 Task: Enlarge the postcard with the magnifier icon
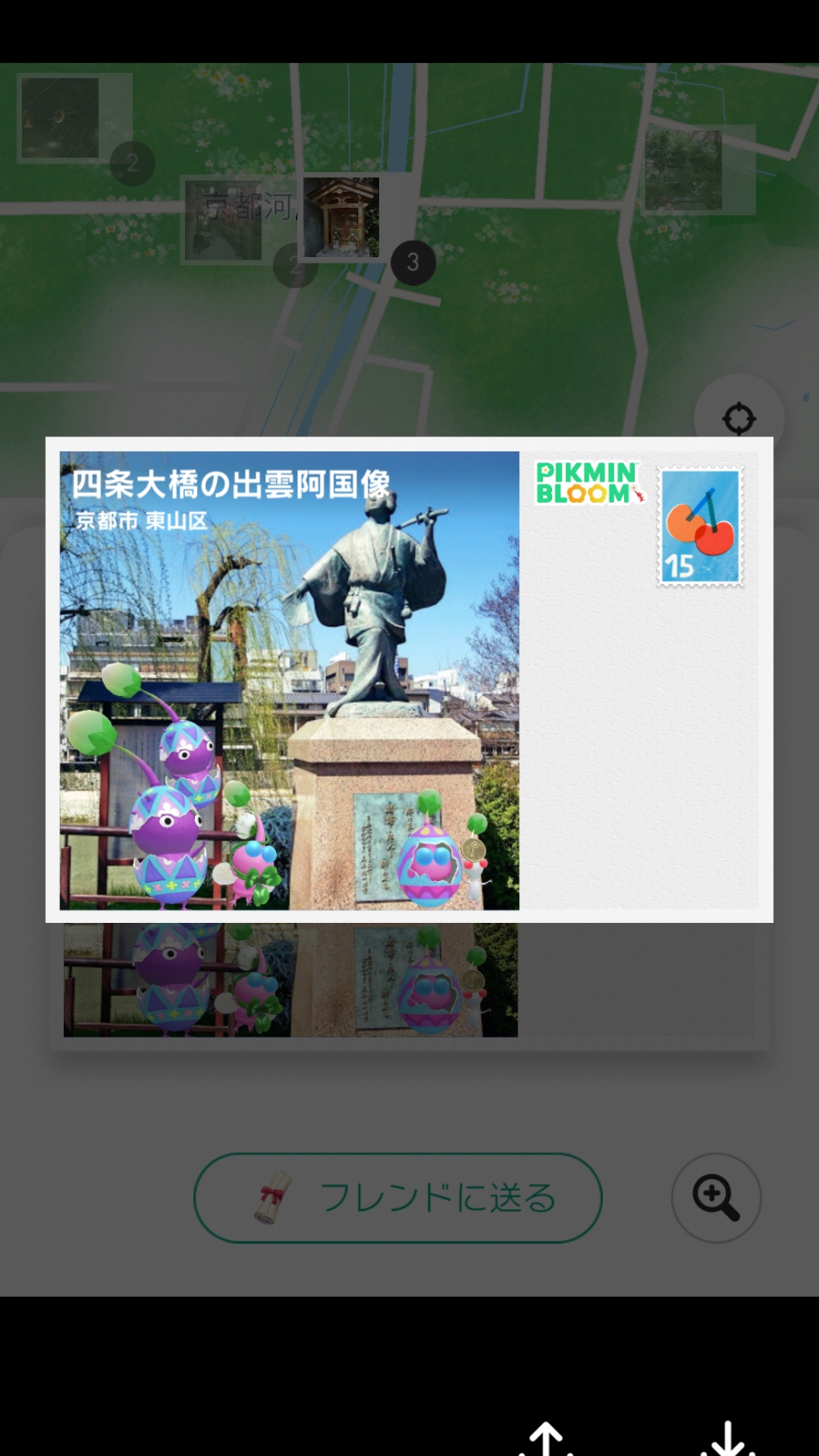716,1197
